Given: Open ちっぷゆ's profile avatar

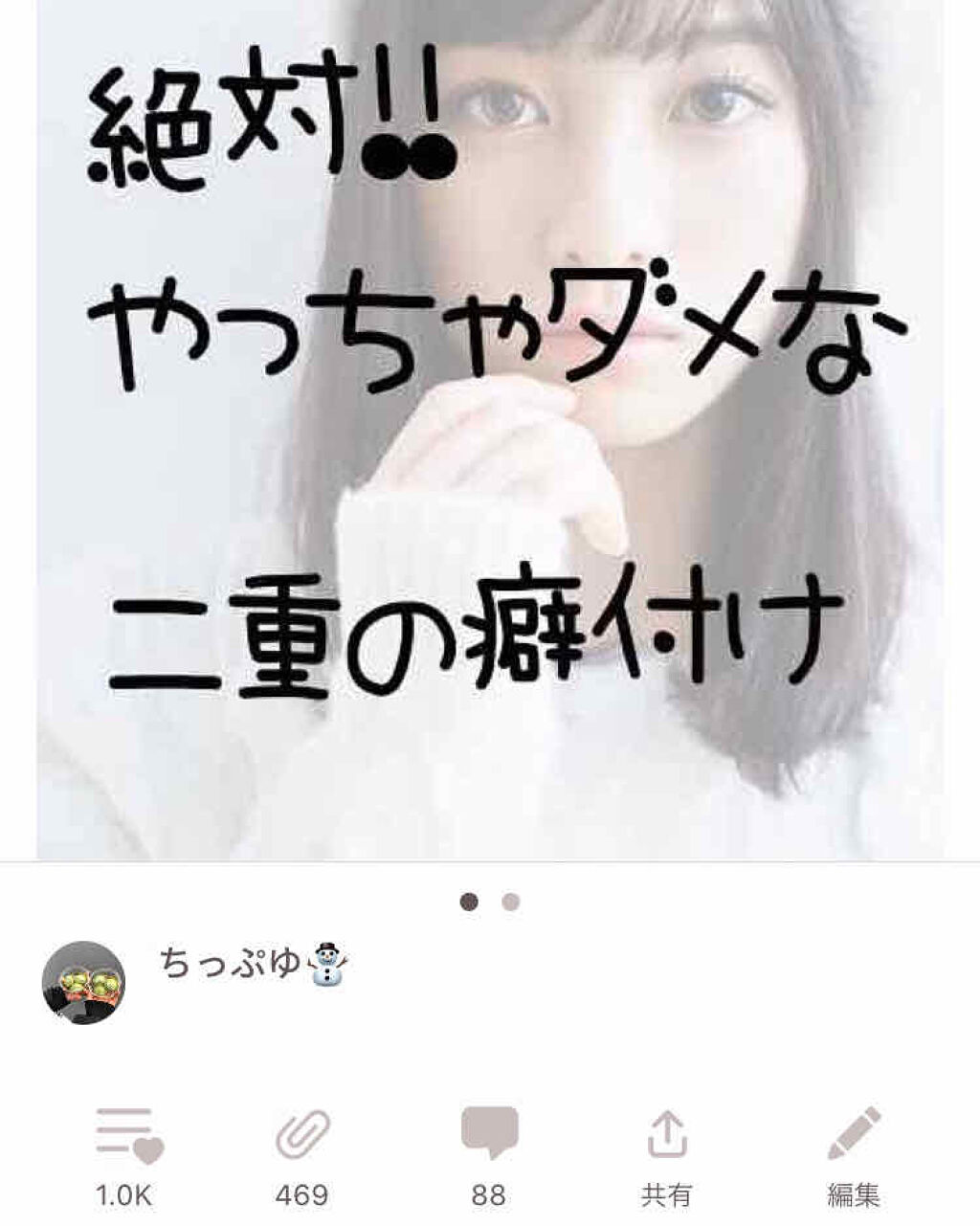Looking at the screenshot, I should pyautogui.click(x=84, y=983).
